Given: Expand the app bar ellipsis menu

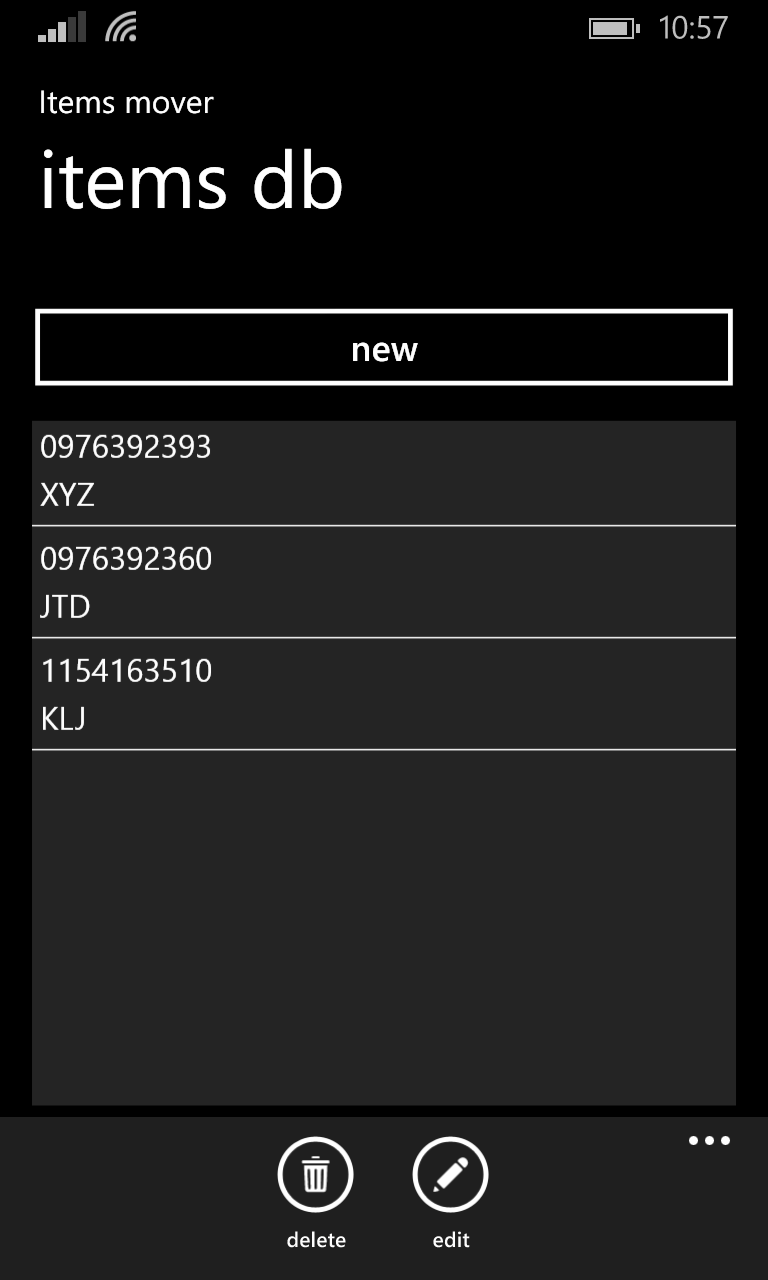Looking at the screenshot, I should pyautogui.click(x=709, y=1141).
